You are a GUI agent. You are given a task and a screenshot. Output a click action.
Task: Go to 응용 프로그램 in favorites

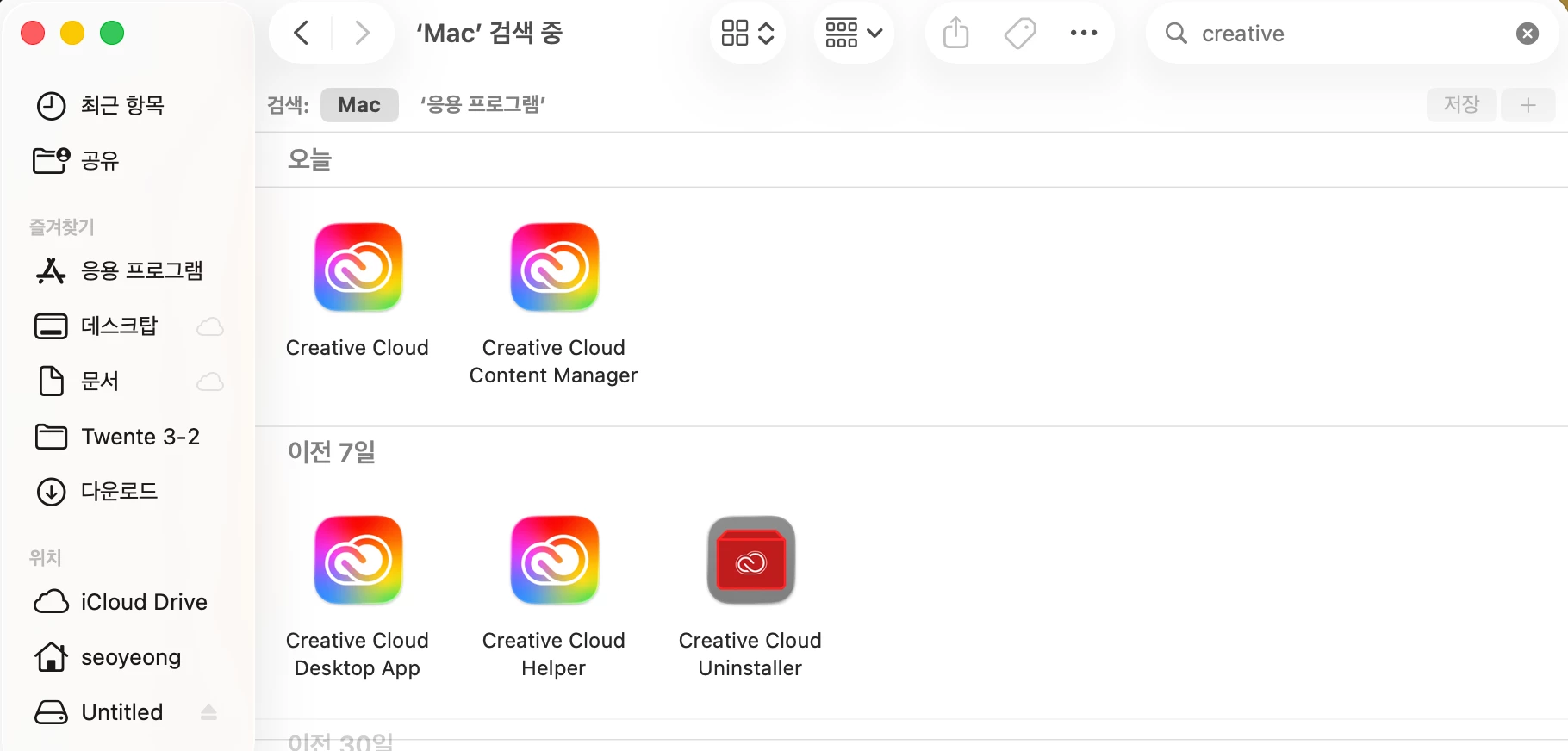tap(141, 271)
